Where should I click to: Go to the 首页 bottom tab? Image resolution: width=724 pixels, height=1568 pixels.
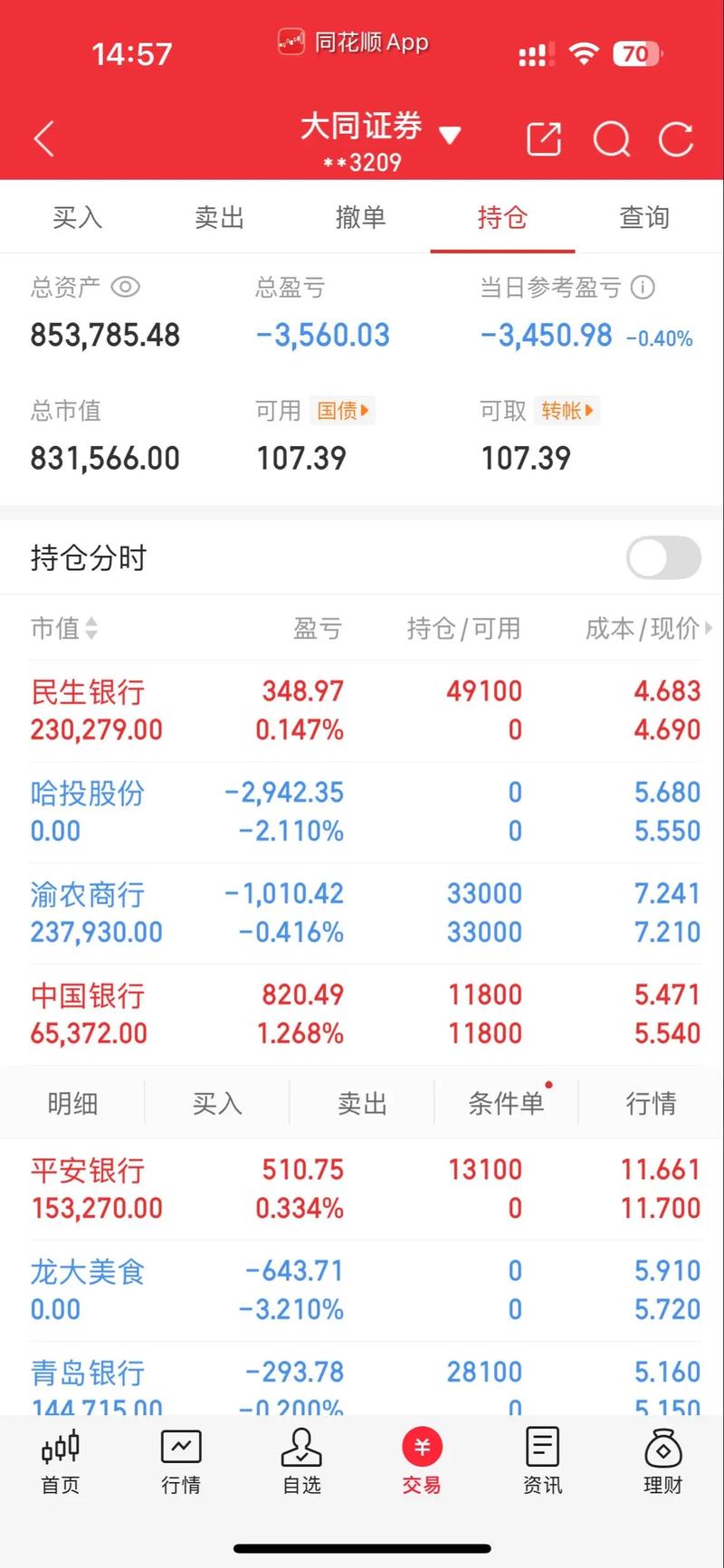(61, 1460)
